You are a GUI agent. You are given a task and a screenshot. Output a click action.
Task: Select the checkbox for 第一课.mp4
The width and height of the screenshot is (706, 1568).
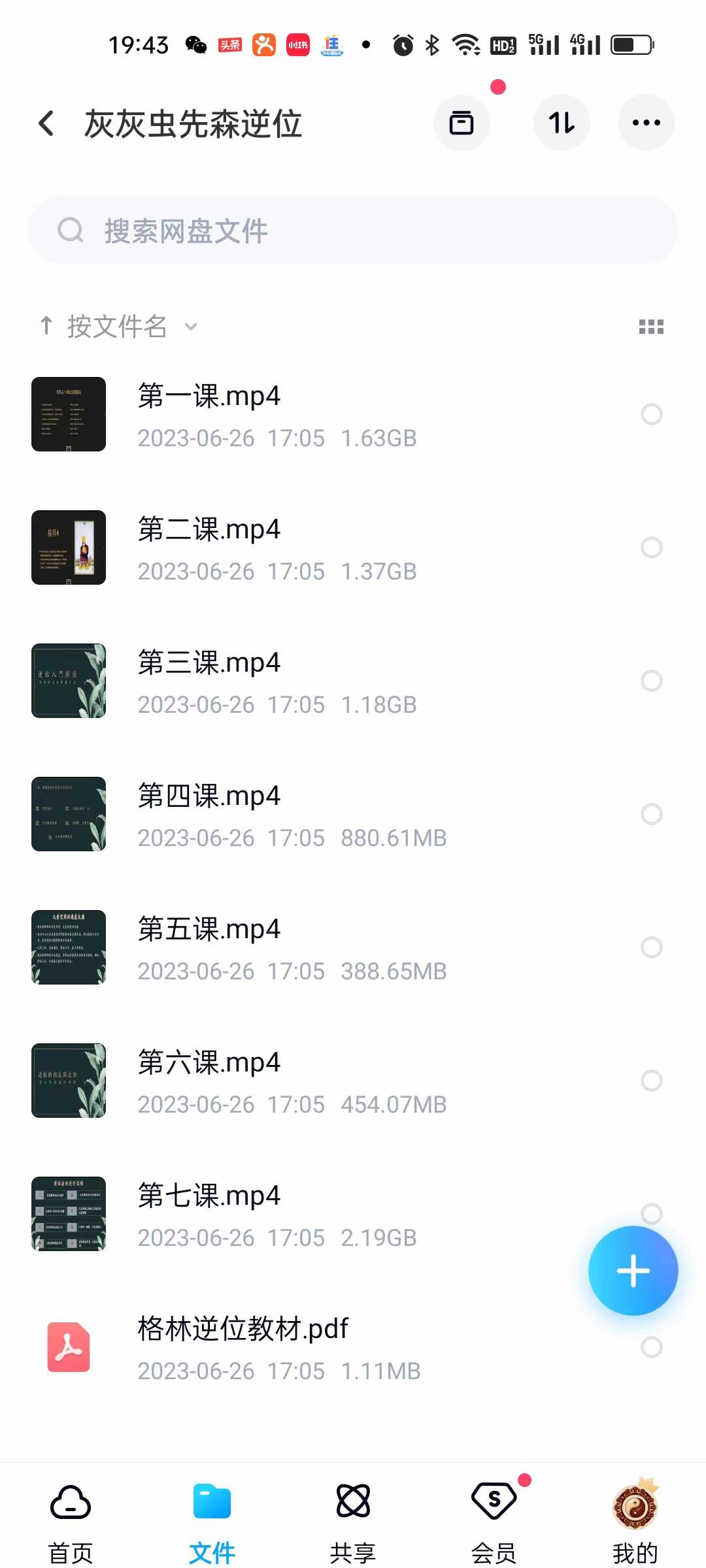click(x=652, y=415)
